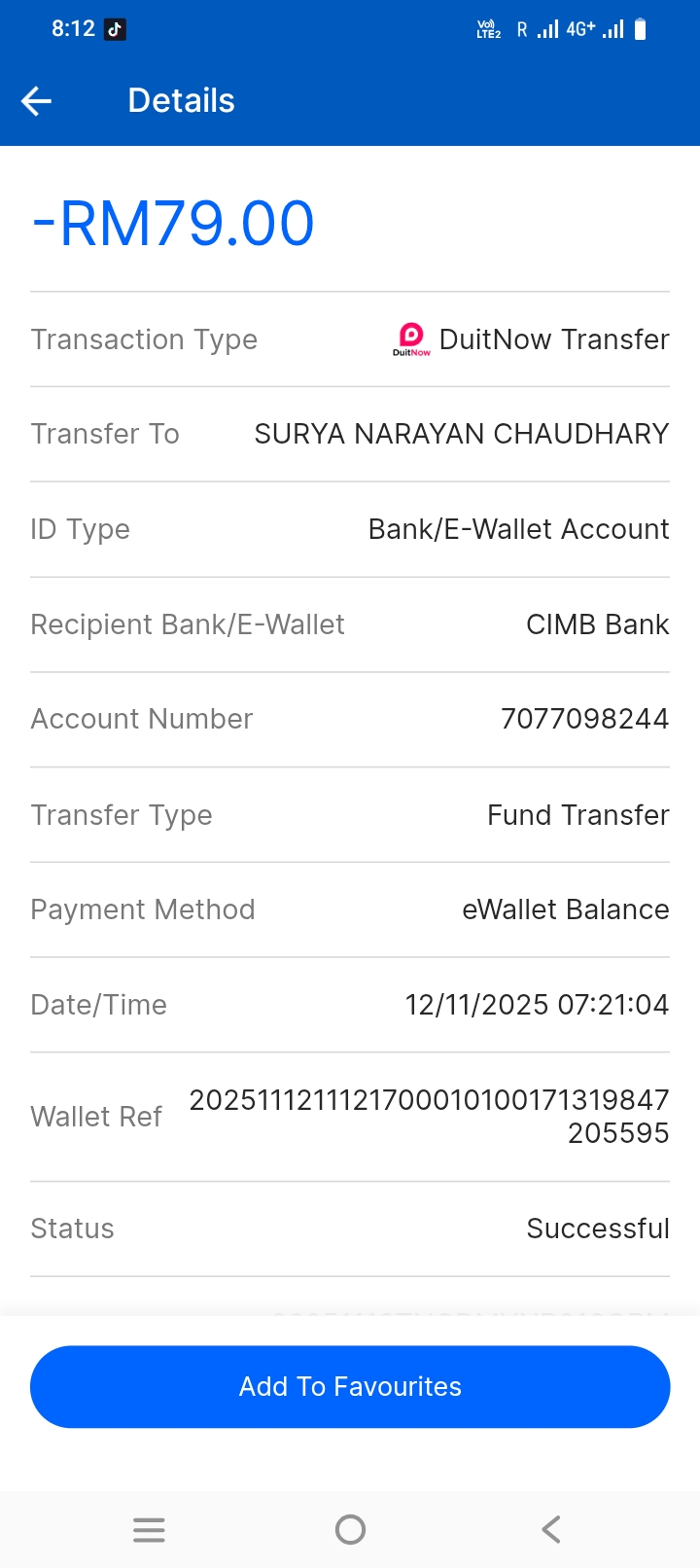The image size is (700, 1568).
Task: Go back from the Details screen
Action: 37,101
